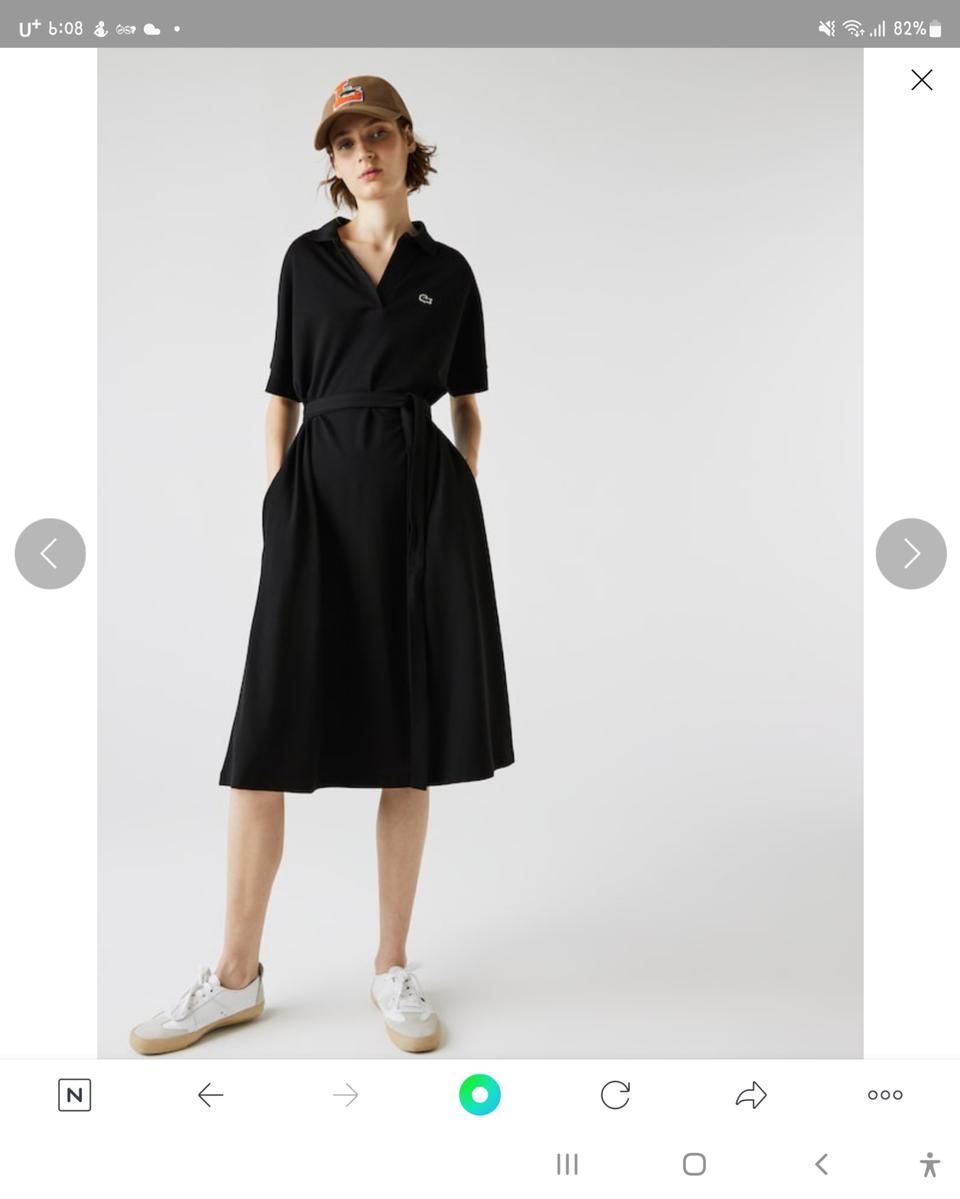960x1199 pixels.
Task: Return to Android home screen
Action: (693, 1164)
